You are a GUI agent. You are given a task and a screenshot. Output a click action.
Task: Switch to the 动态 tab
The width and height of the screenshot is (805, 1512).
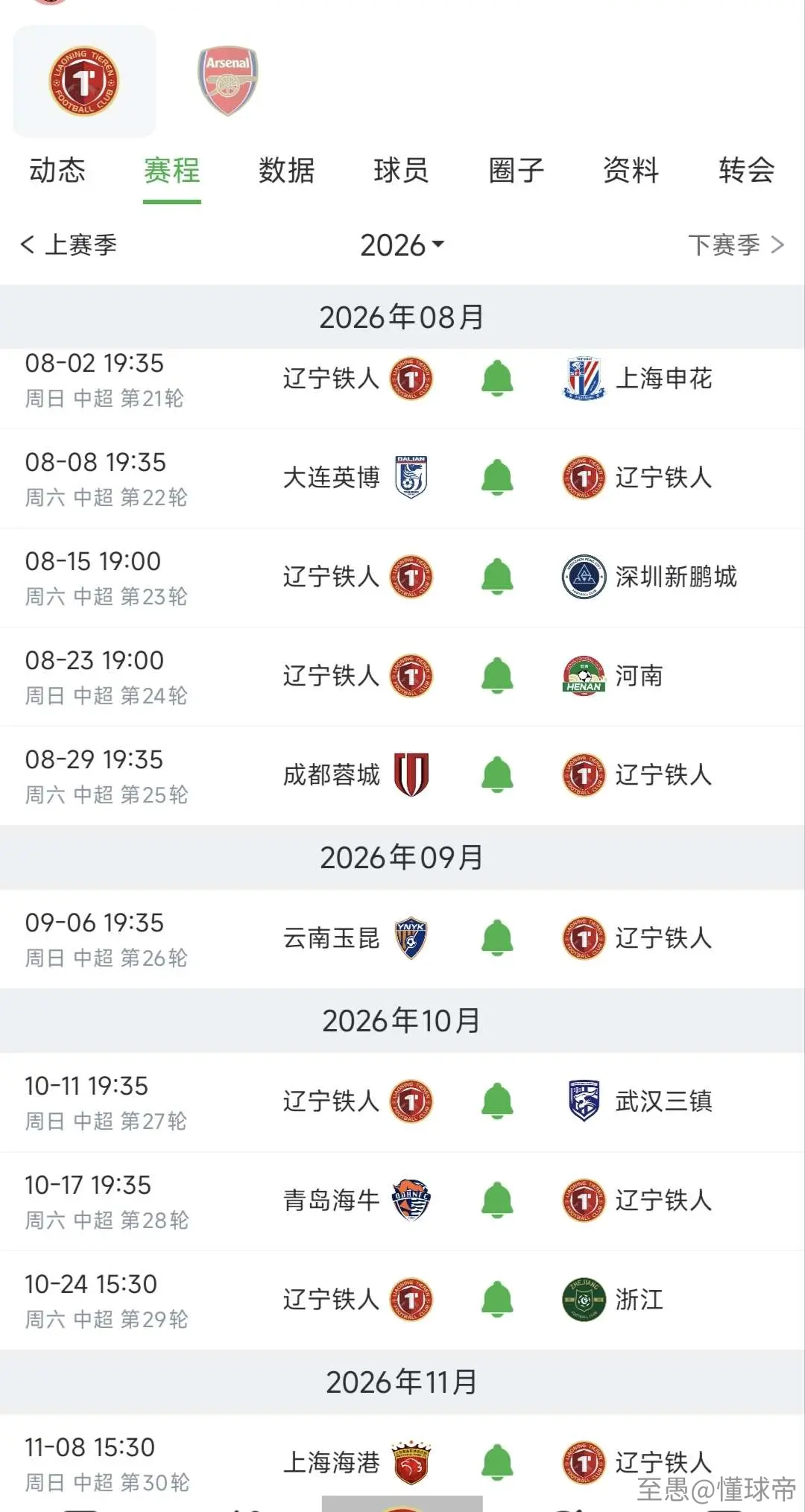[57, 171]
